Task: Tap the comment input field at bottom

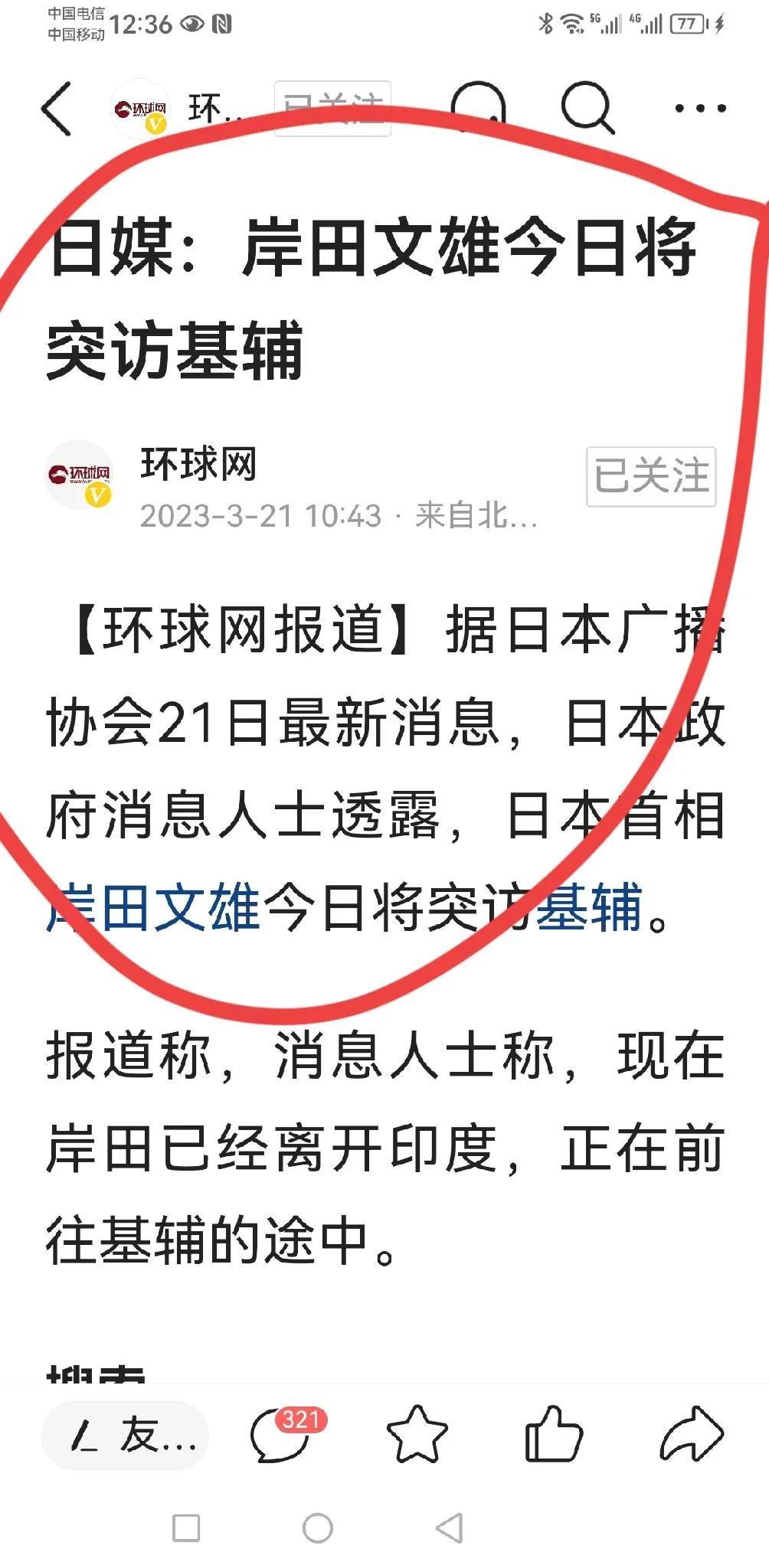Action: click(126, 1436)
